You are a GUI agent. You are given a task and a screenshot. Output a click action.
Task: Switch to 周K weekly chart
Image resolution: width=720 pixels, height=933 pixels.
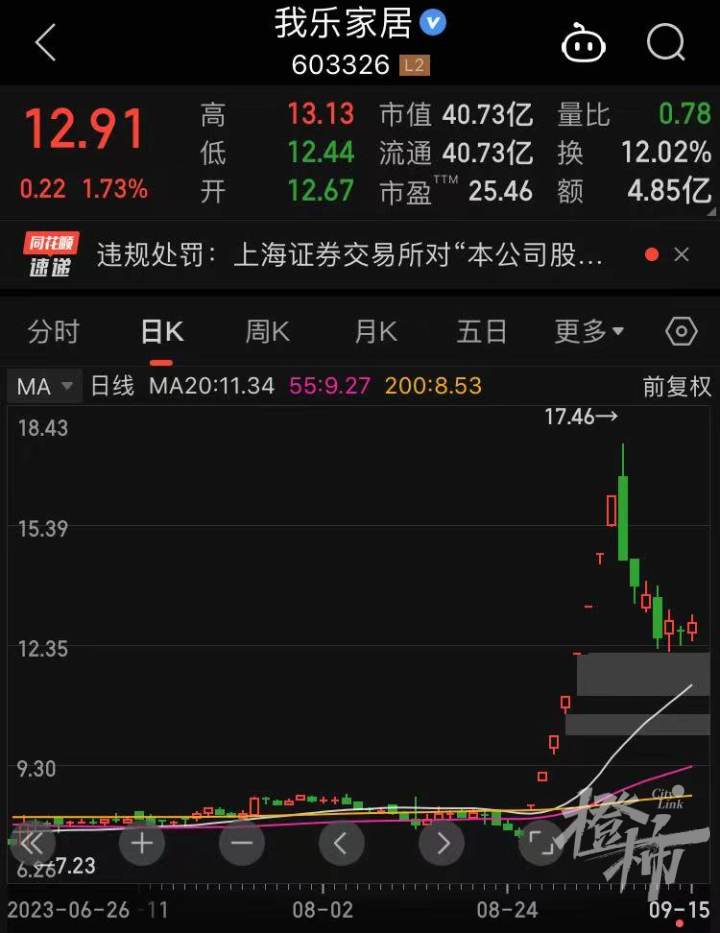tap(268, 332)
